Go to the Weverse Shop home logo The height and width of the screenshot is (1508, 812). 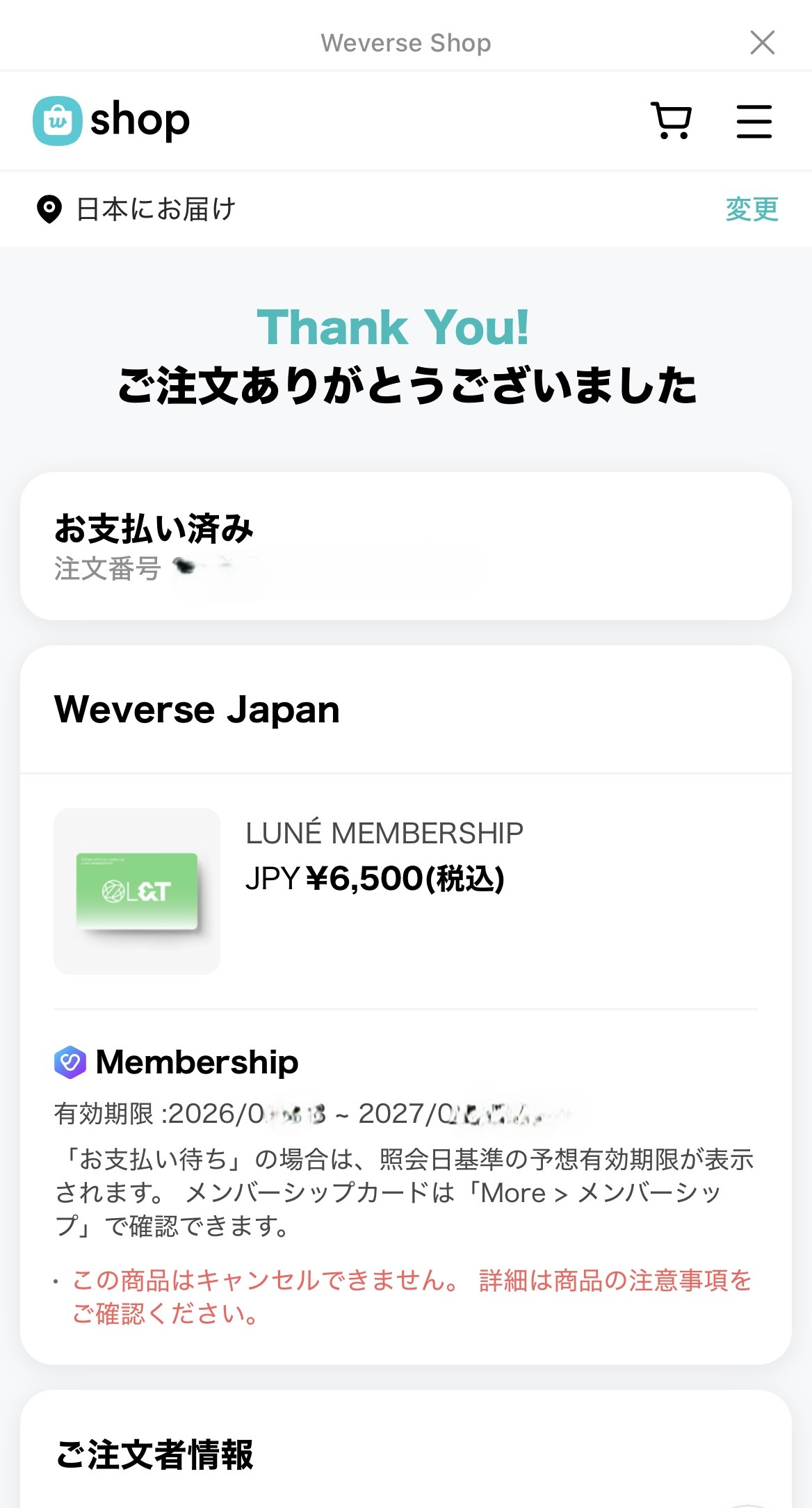[x=111, y=121]
